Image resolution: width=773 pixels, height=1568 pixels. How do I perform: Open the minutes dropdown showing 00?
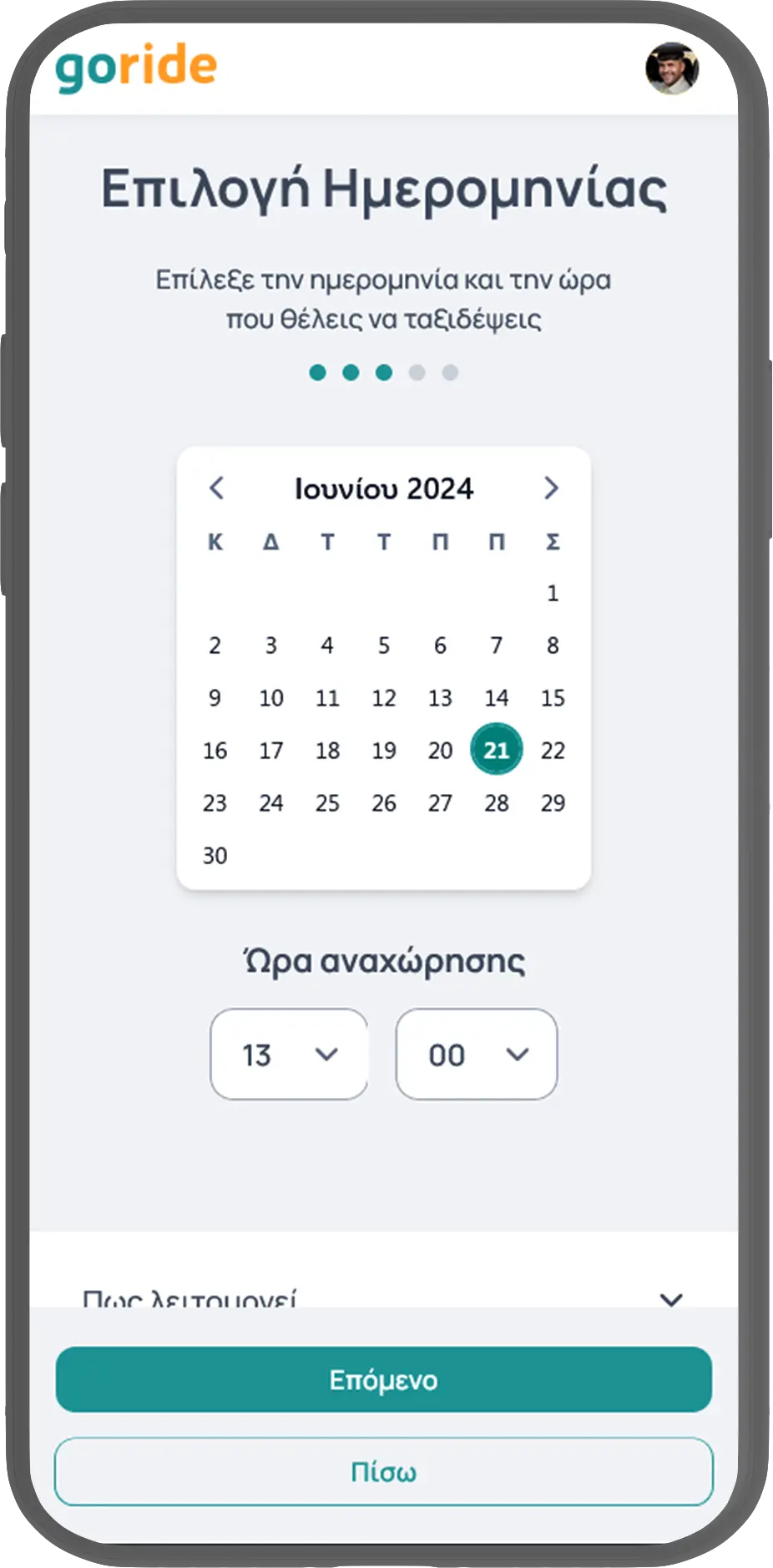pos(476,1055)
